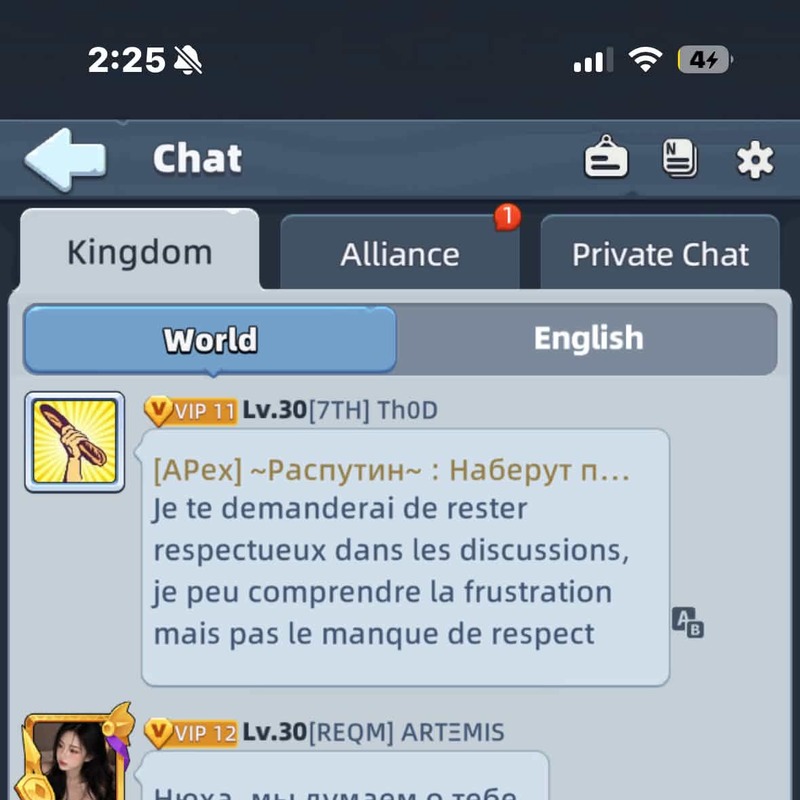
Task: View Th0D's baguette avatar profile
Action: tap(74, 442)
